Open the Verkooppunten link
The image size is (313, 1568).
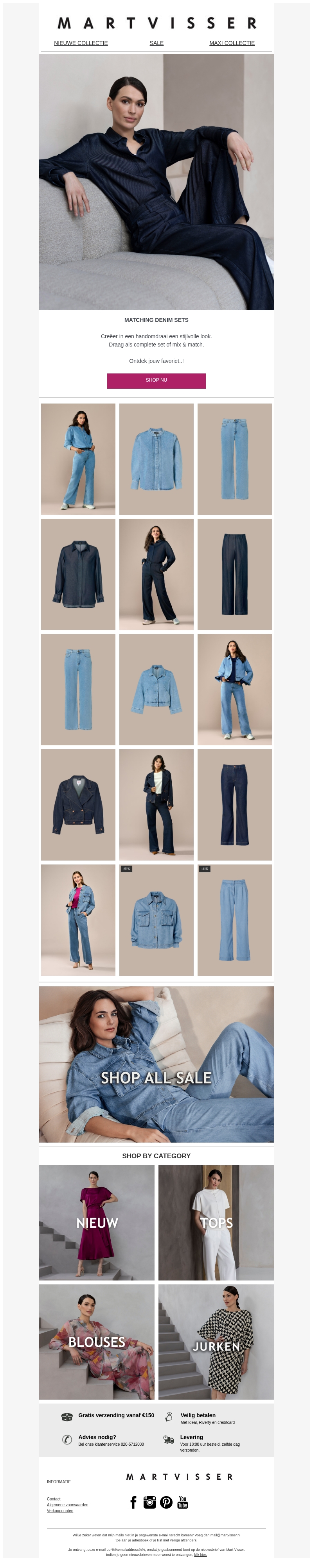[x=60, y=1511]
